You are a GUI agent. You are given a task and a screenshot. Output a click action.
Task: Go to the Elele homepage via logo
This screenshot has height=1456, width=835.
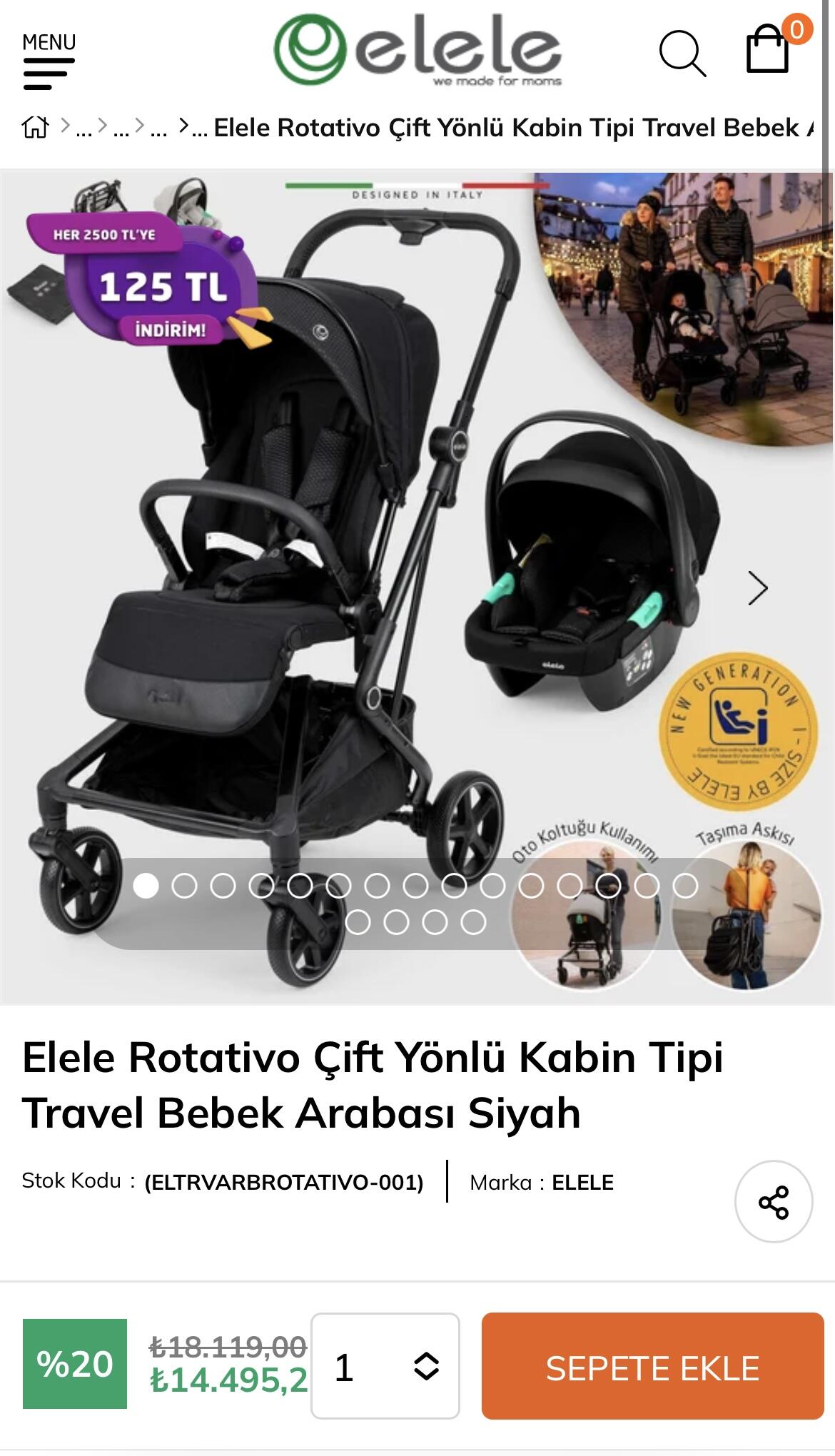point(417,50)
